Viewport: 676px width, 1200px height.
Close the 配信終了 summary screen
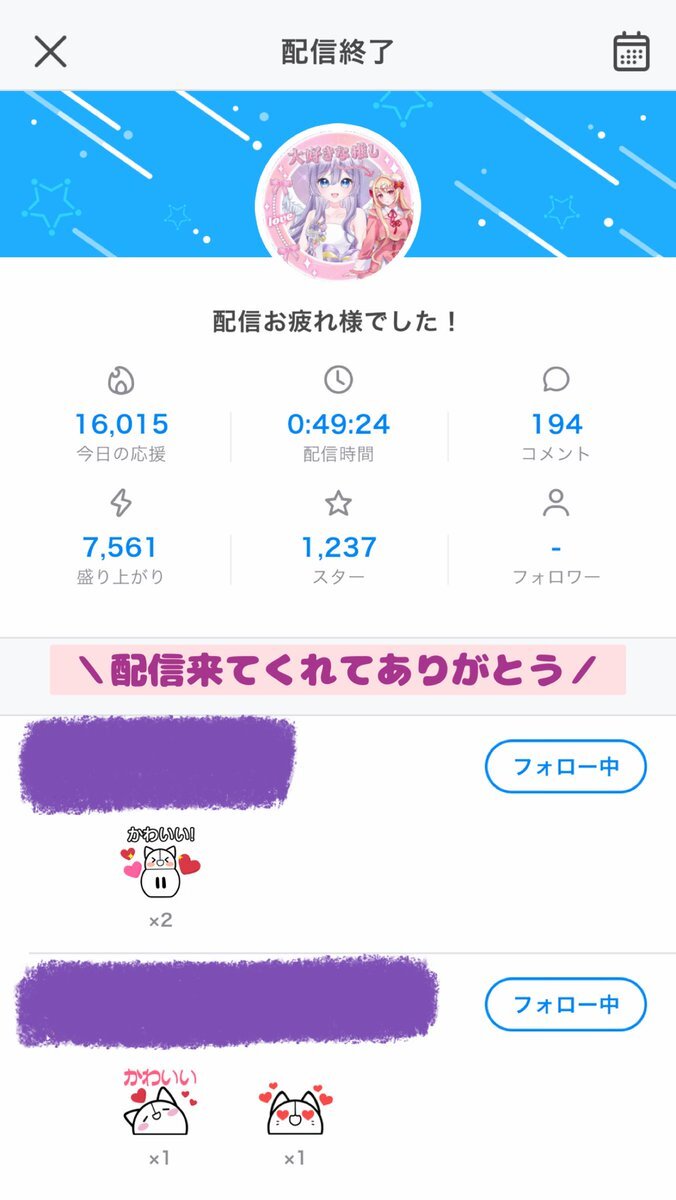point(50,51)
